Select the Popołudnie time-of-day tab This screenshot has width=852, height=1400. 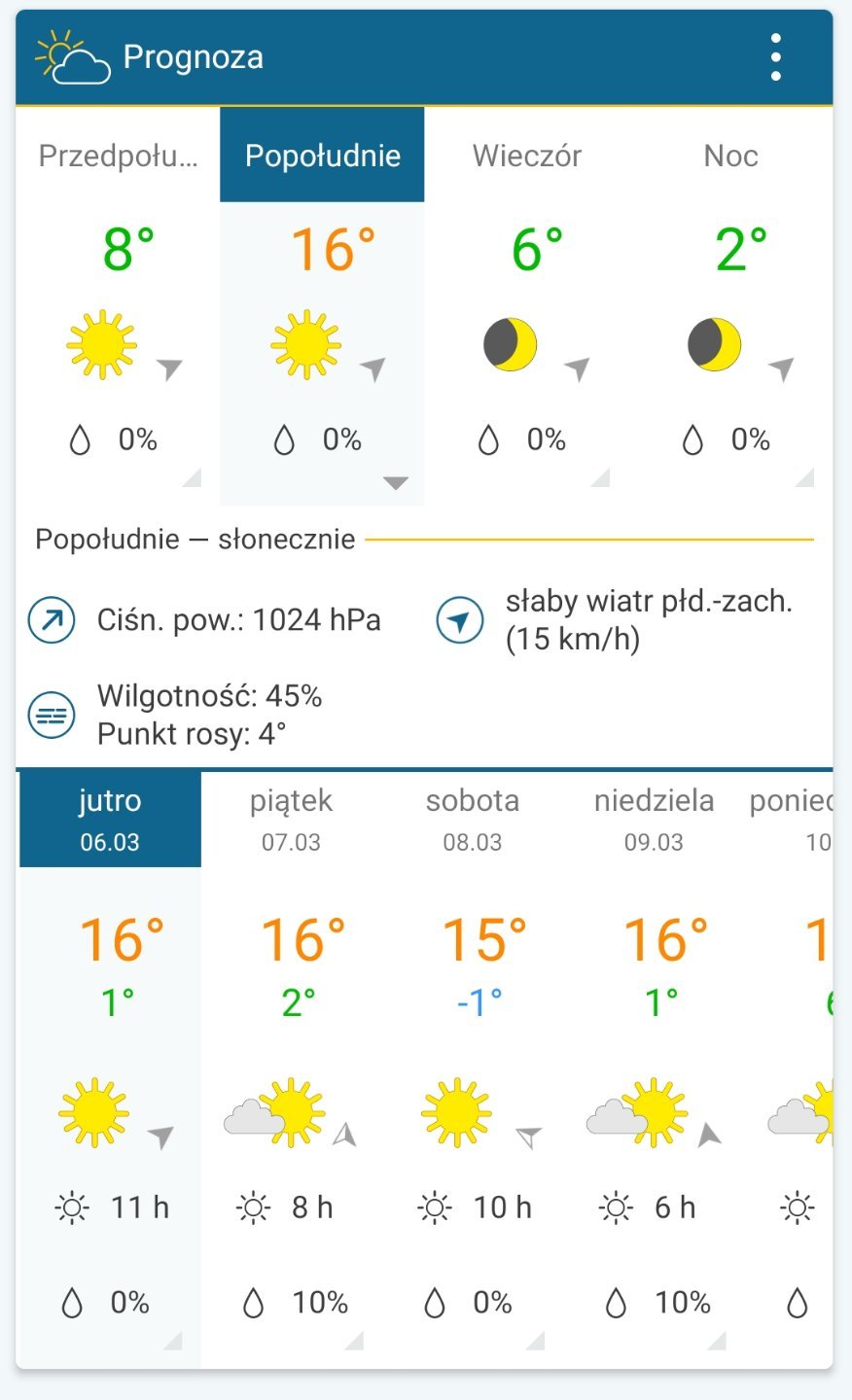point(322,156)
